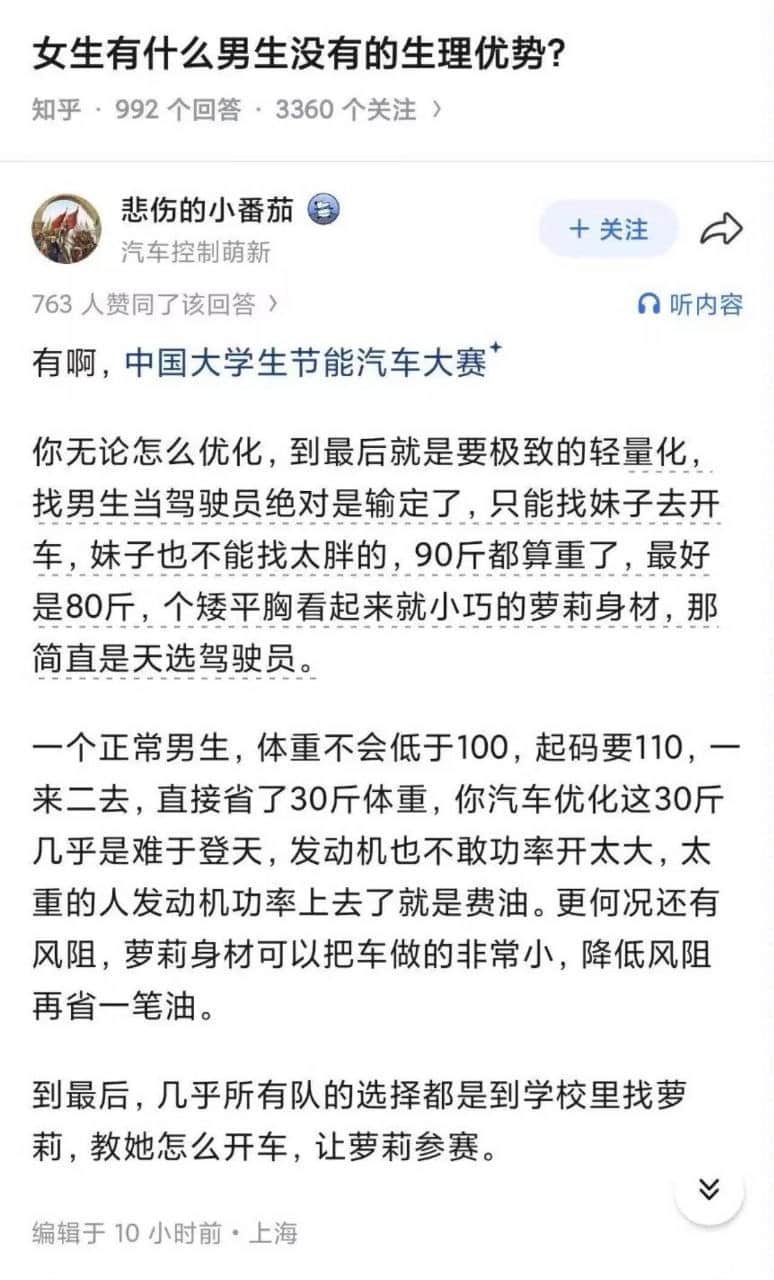Viewport: 774px width, 1280px height.
Task: Tap the double-chevron down floating button
Action: (709, 1189)
